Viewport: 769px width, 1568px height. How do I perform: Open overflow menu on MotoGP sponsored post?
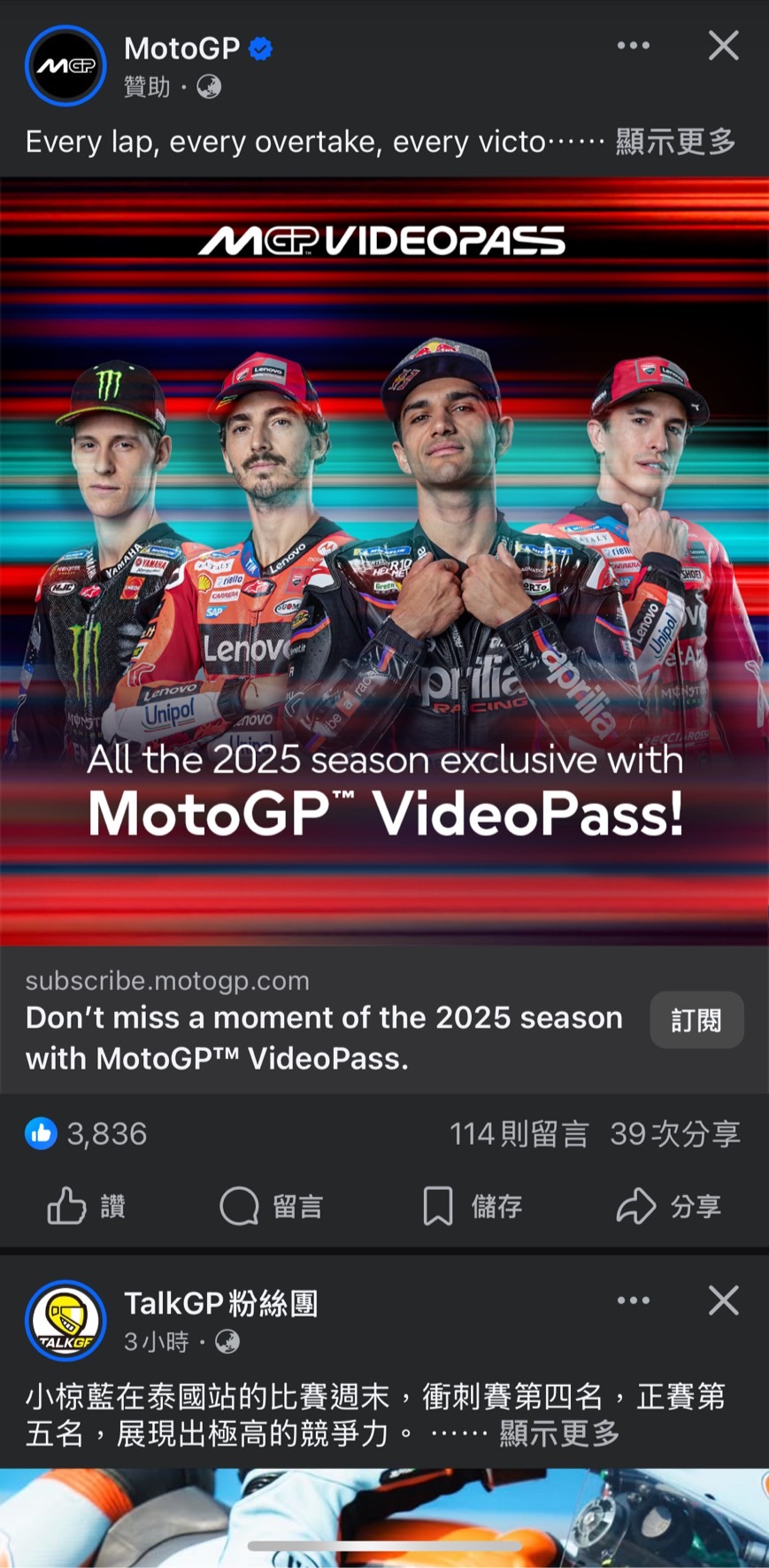(x=634, y=46)
